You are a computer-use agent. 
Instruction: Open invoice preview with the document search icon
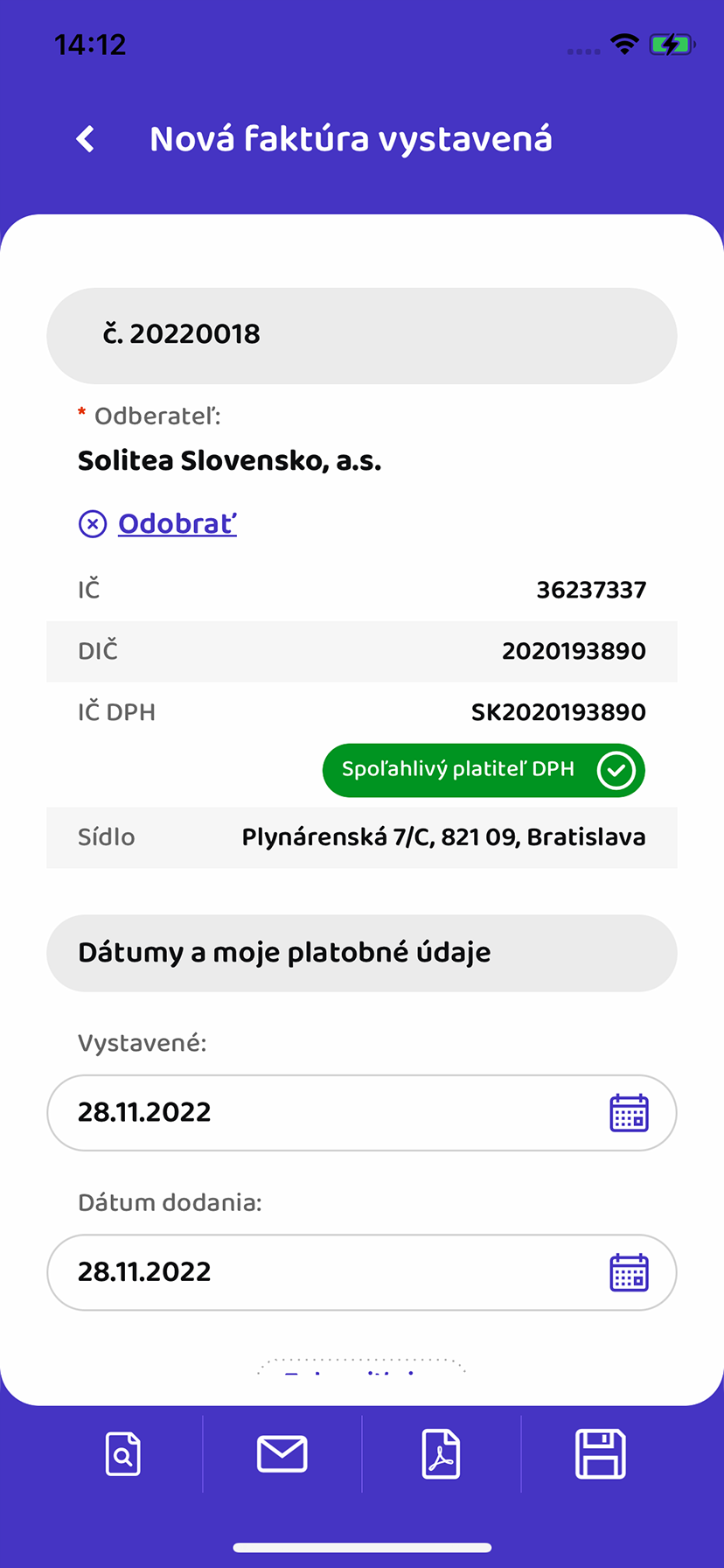(122, 1453)
